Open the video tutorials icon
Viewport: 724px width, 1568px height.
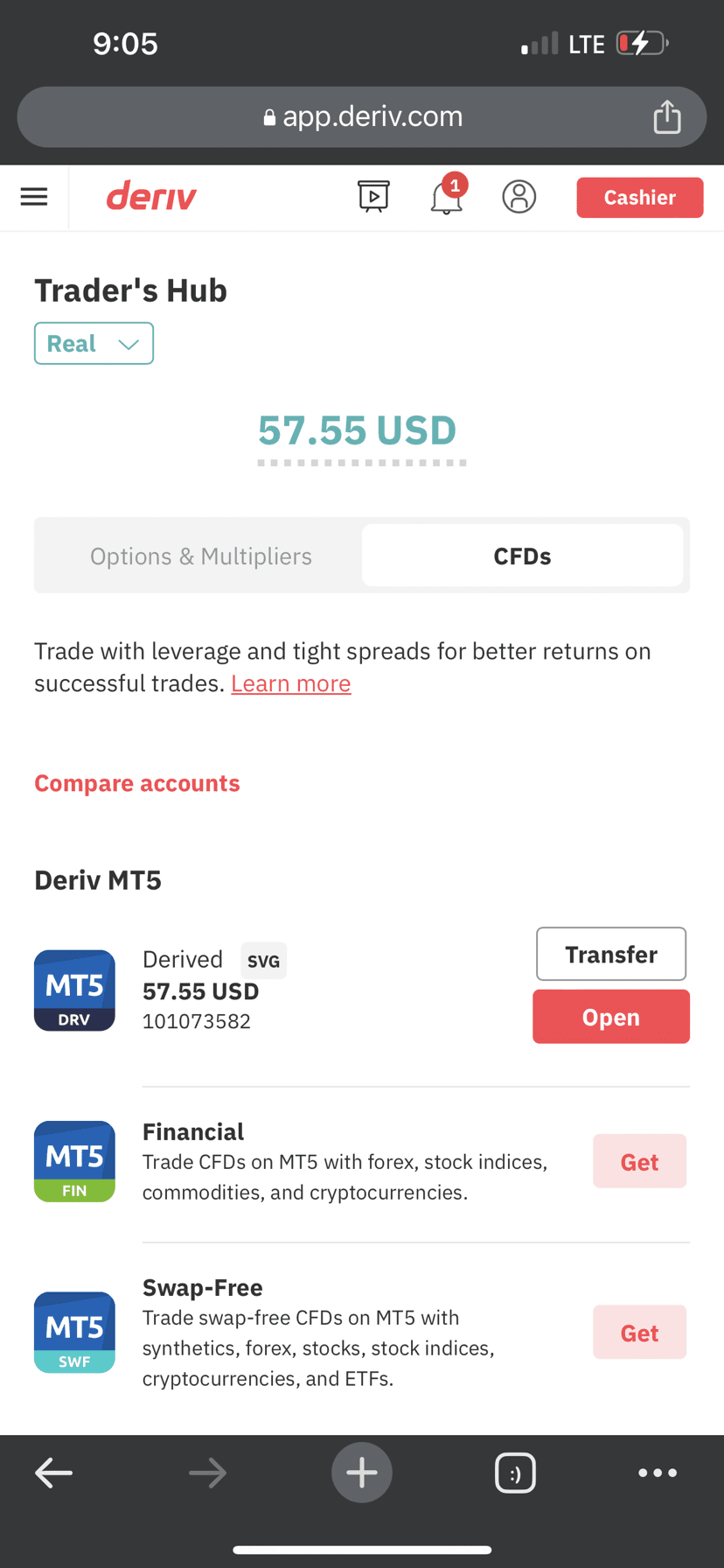click(x=373, y=197)
